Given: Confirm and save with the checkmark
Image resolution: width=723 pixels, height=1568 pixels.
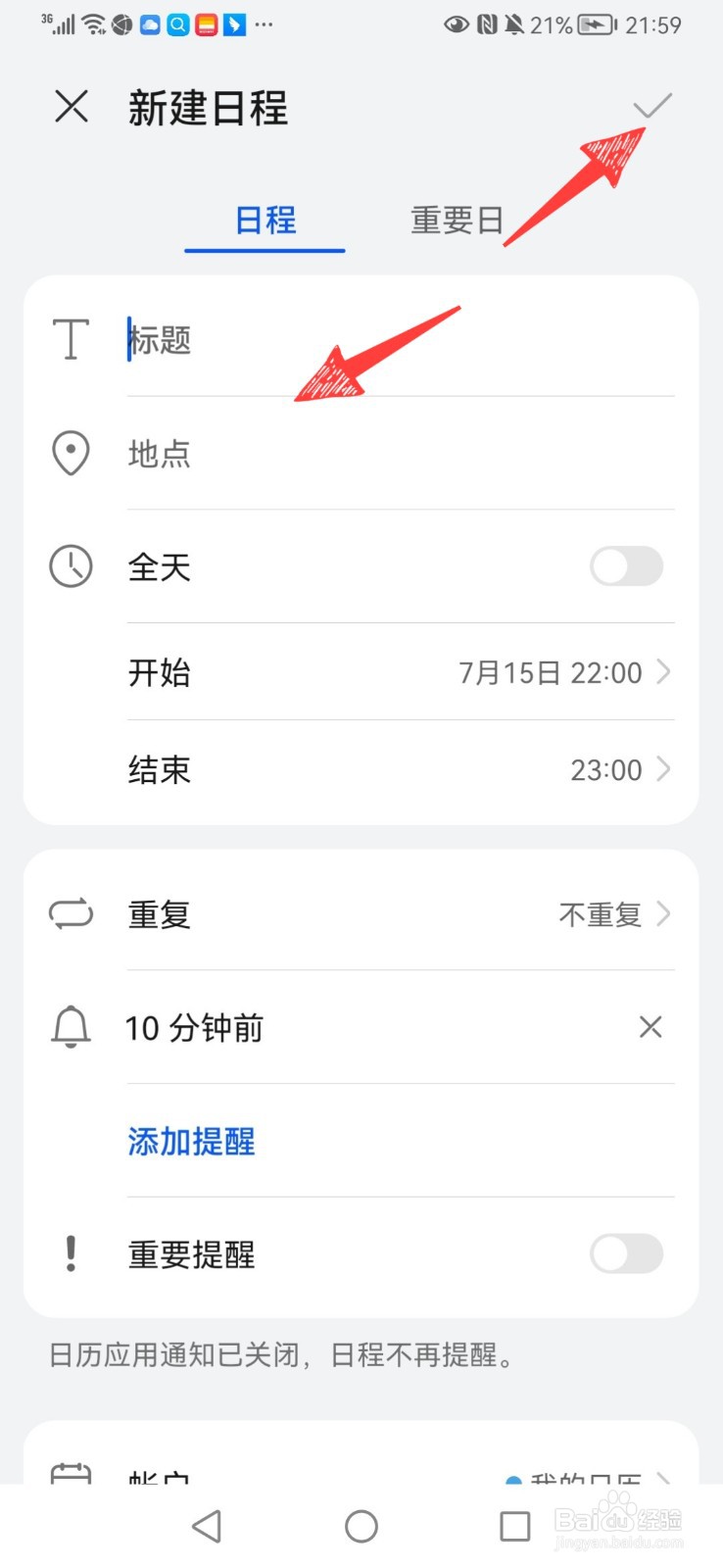Looking at the screenshot, I should click(651, 106).
